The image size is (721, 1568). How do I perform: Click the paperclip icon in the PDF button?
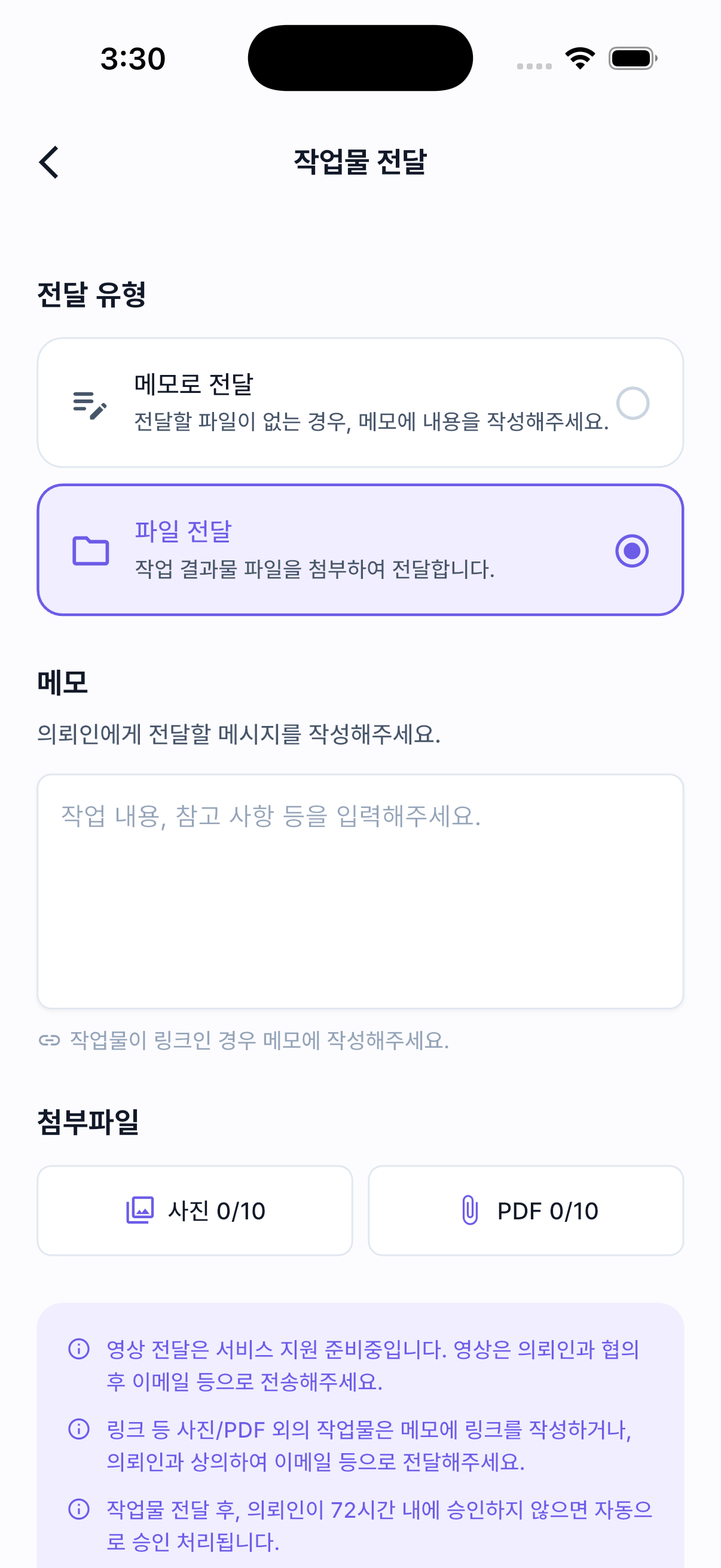pos(469,1210)
